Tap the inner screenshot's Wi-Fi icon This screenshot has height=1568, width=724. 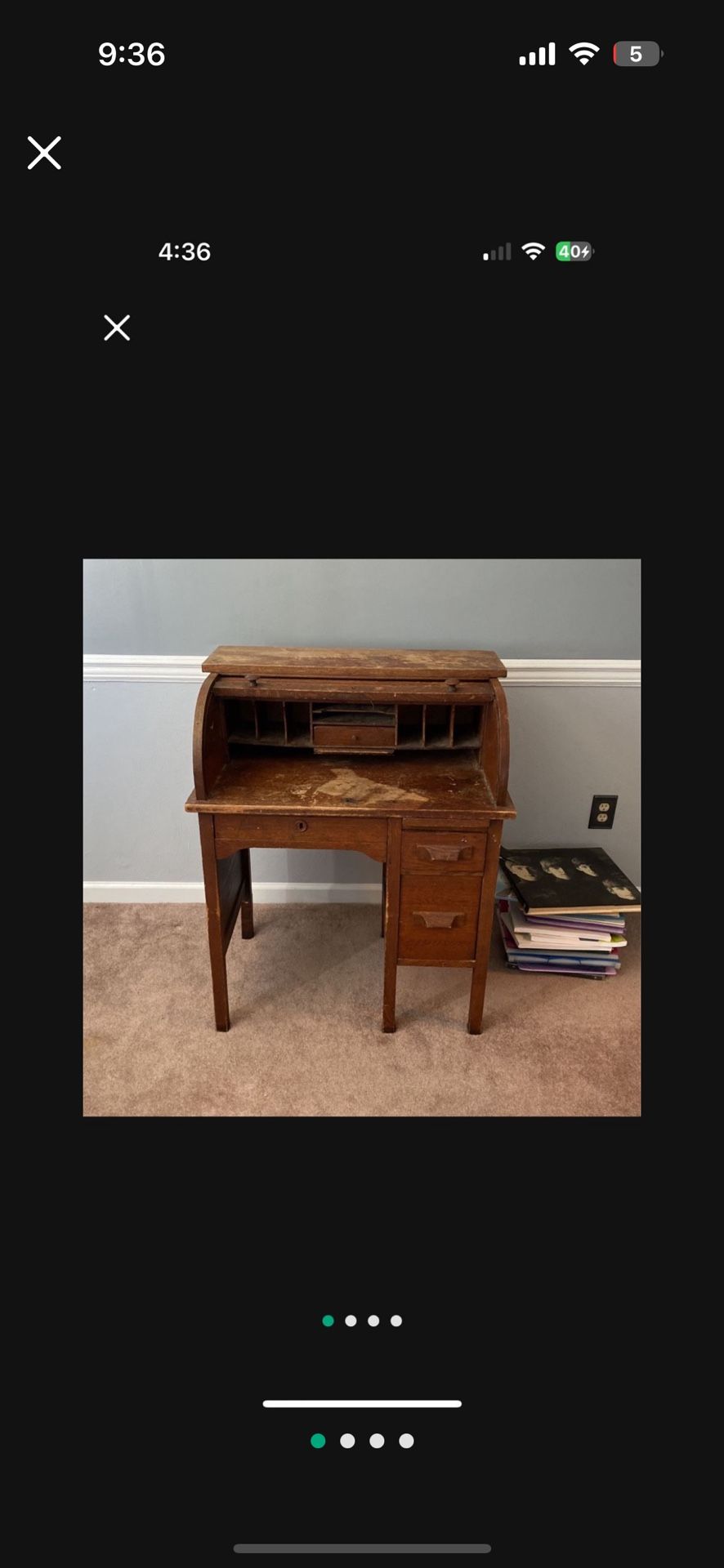point(534,252)
